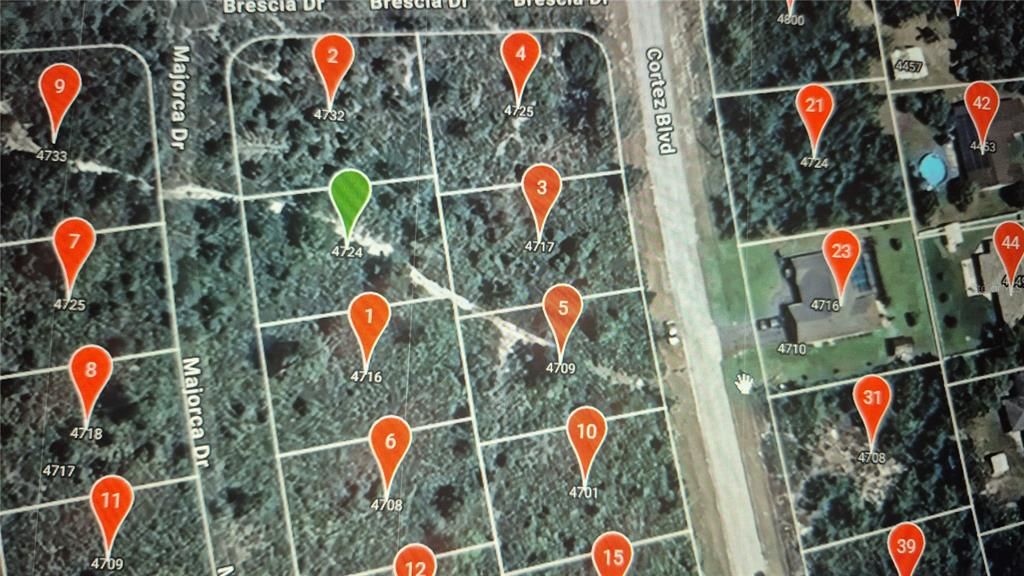Tap map pin number 5
The height and width of the screenshot is (576, 1024).
[563, 312]
